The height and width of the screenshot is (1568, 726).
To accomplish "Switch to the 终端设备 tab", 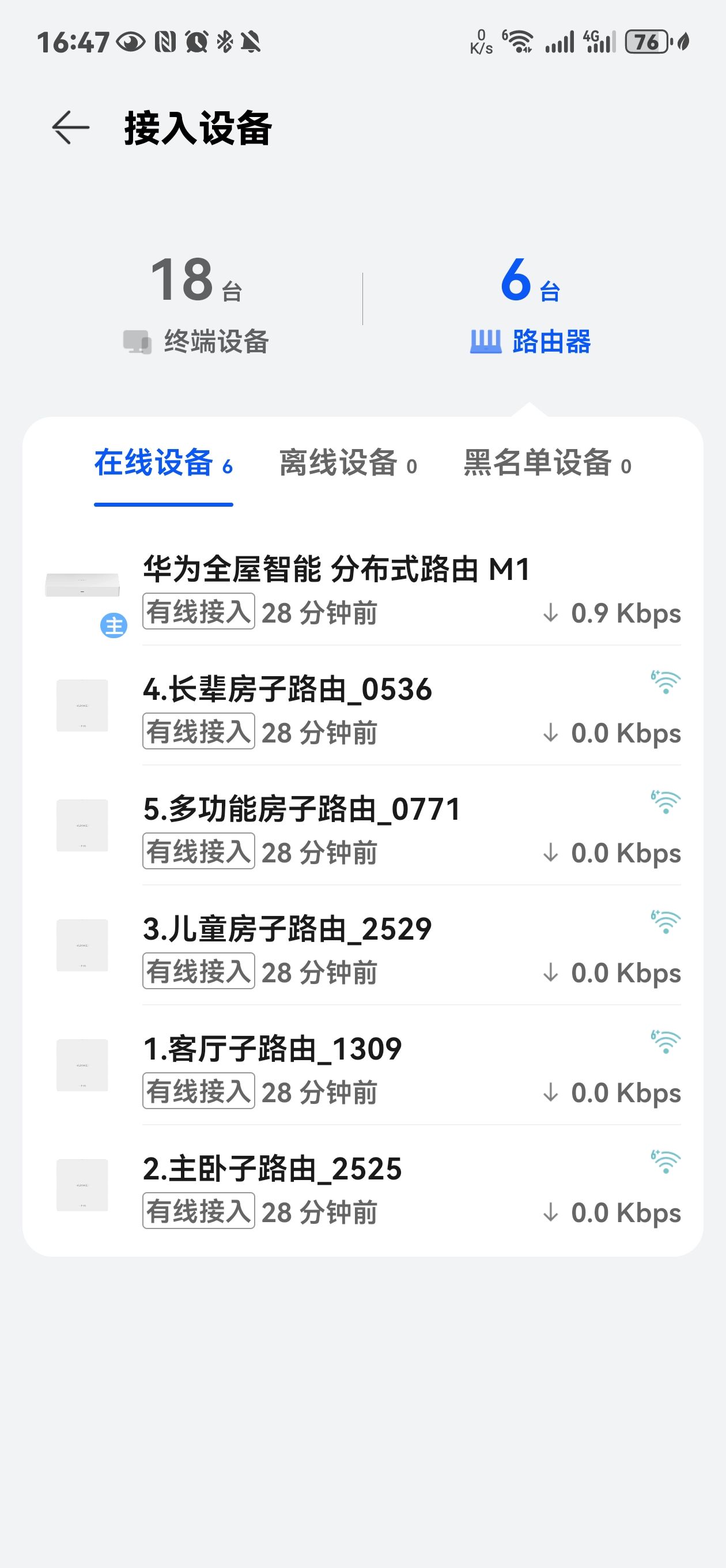I will tap(196, 304).
